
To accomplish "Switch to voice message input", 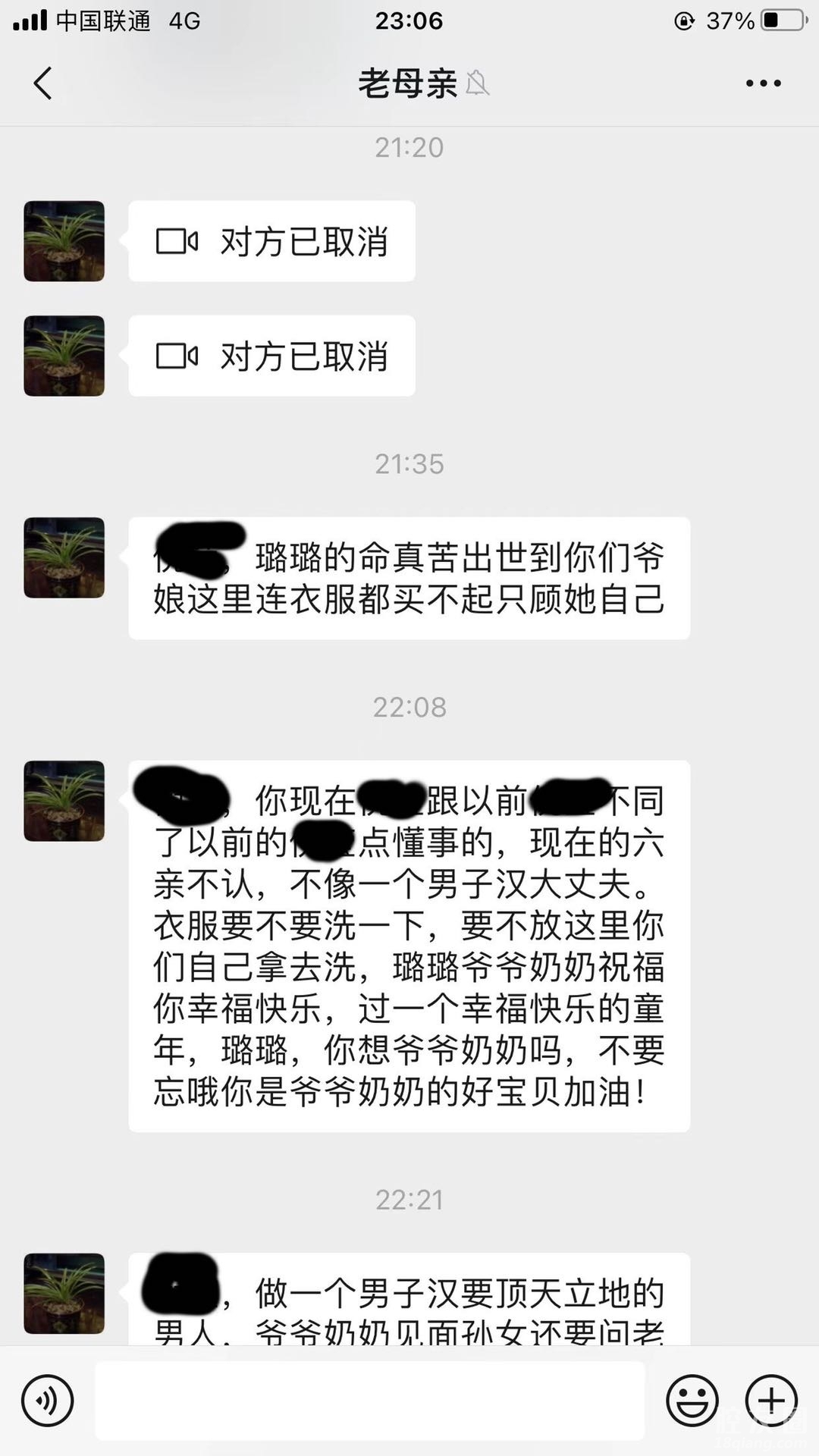I will click(x=47, y=1401).
